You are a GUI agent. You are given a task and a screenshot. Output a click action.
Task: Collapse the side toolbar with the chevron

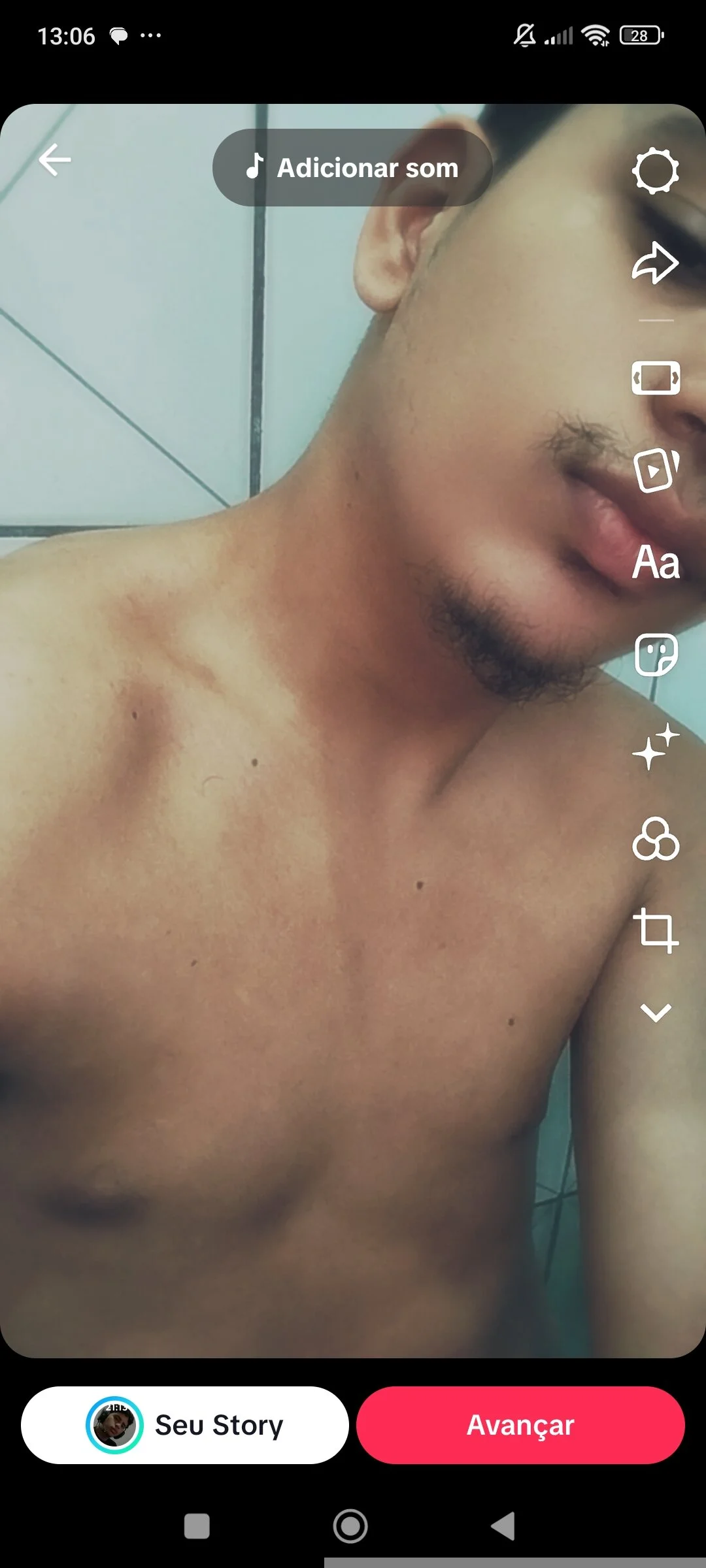[x=656, y=1013]
